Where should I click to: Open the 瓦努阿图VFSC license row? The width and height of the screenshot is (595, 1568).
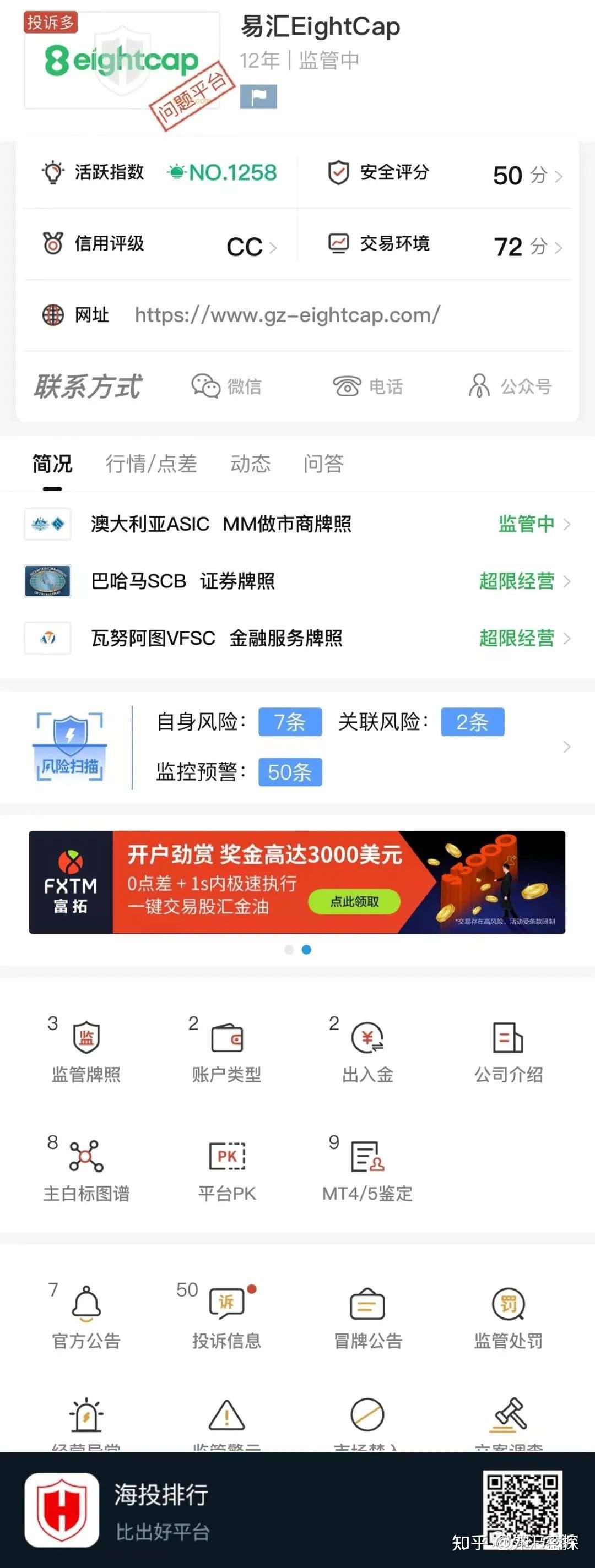pyautogui.click(x=297, y=639)
